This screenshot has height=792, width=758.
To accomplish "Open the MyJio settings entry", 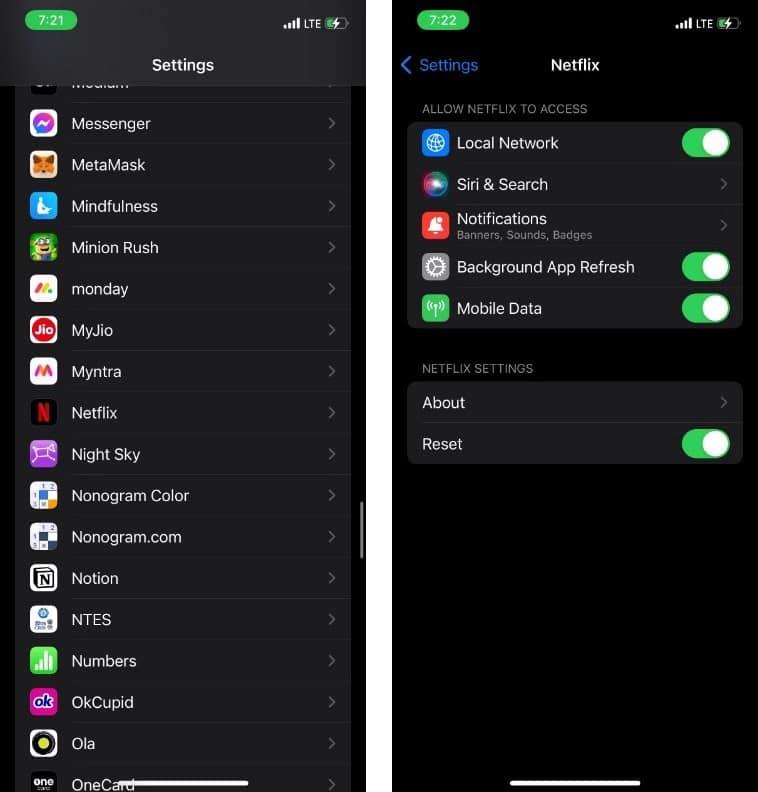I will [185, 330].
